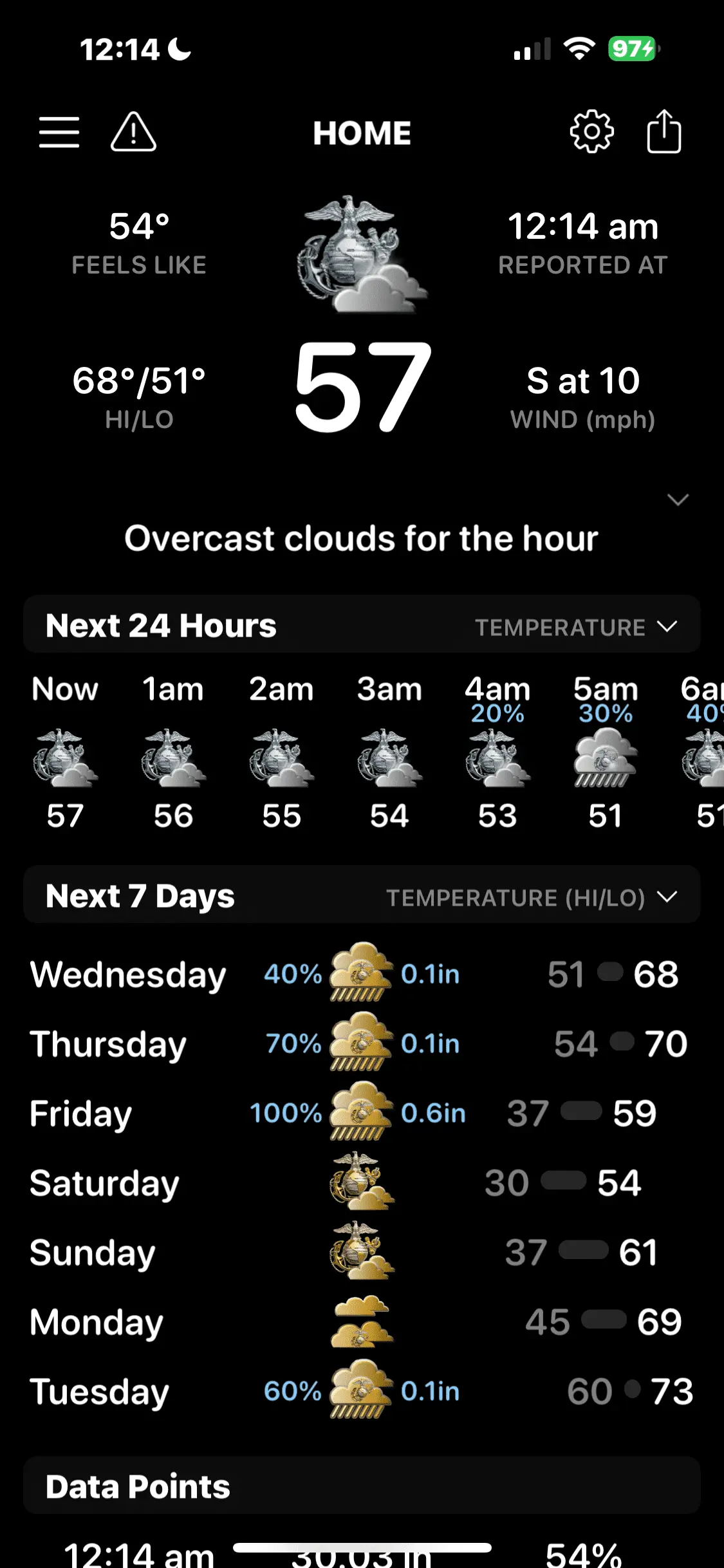
Task: Expand the overcast clouds summary chevron
Action: pyautogui.click(x=678, y=499)
